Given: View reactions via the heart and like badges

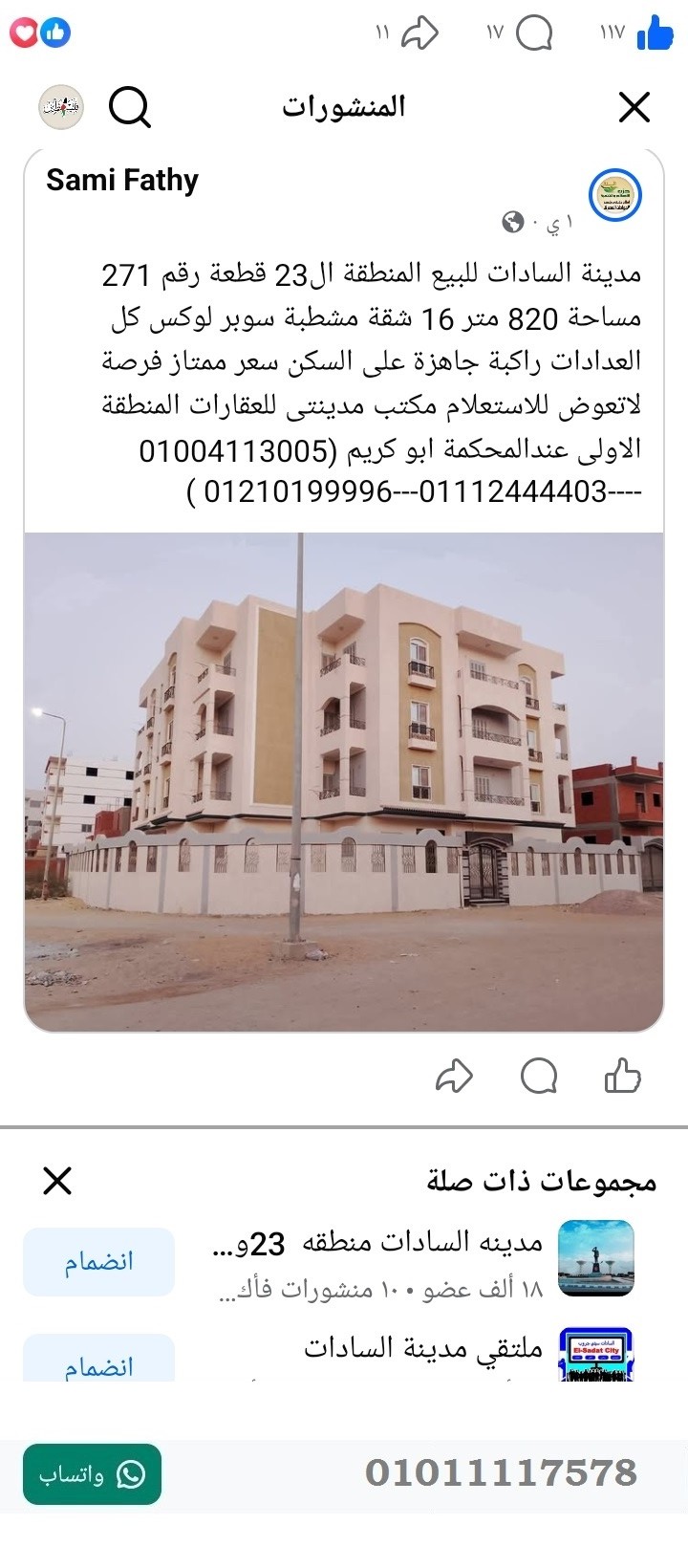Looking at the screenshot, I should [39, 32].
